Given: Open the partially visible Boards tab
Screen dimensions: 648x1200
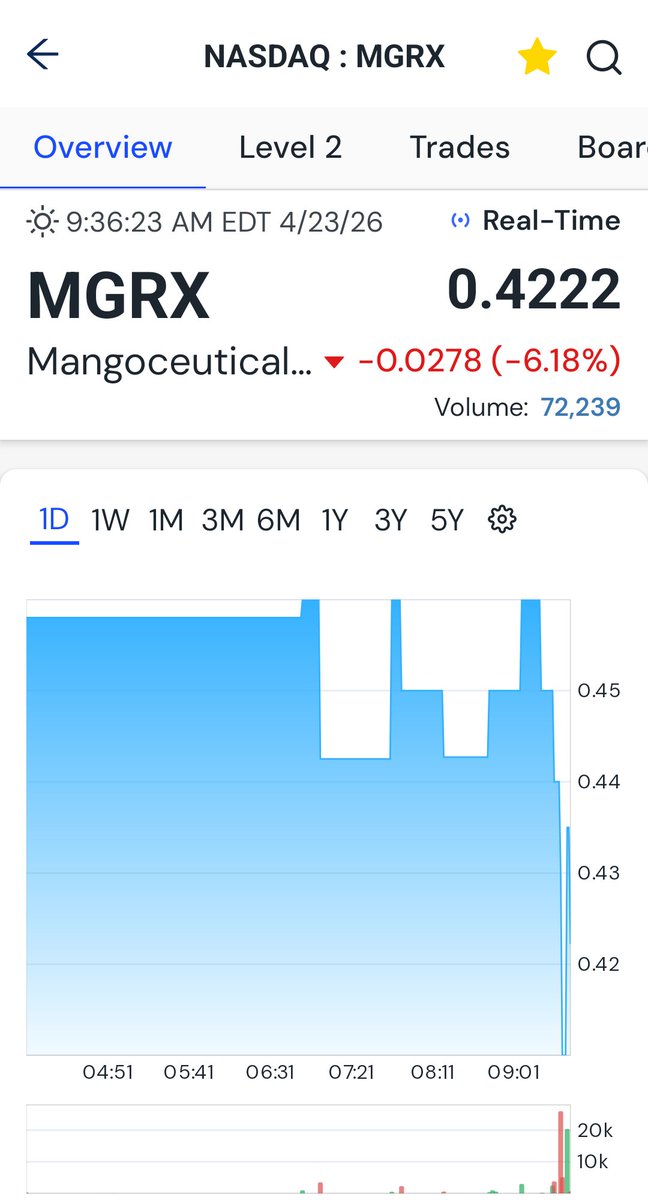Looking at the screenshot, I should tap(612, 148).
